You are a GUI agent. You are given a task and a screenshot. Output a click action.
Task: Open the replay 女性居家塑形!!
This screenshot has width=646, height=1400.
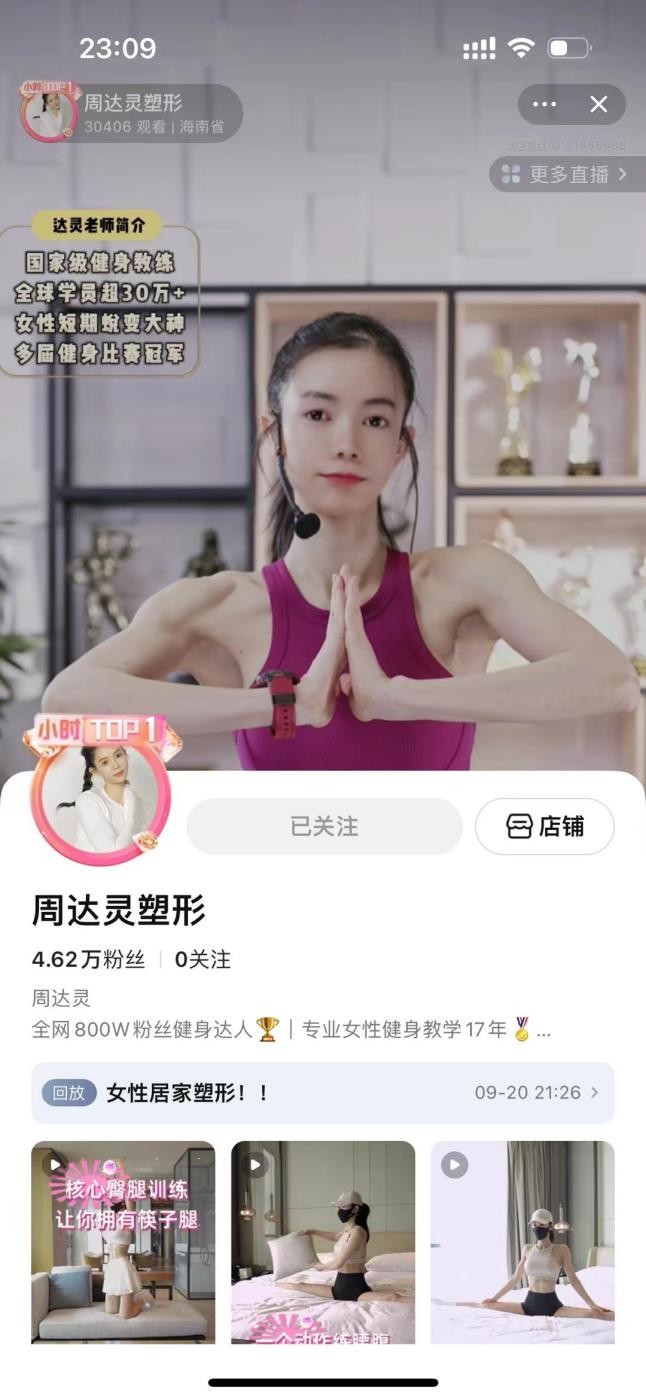pos(322,1093)
